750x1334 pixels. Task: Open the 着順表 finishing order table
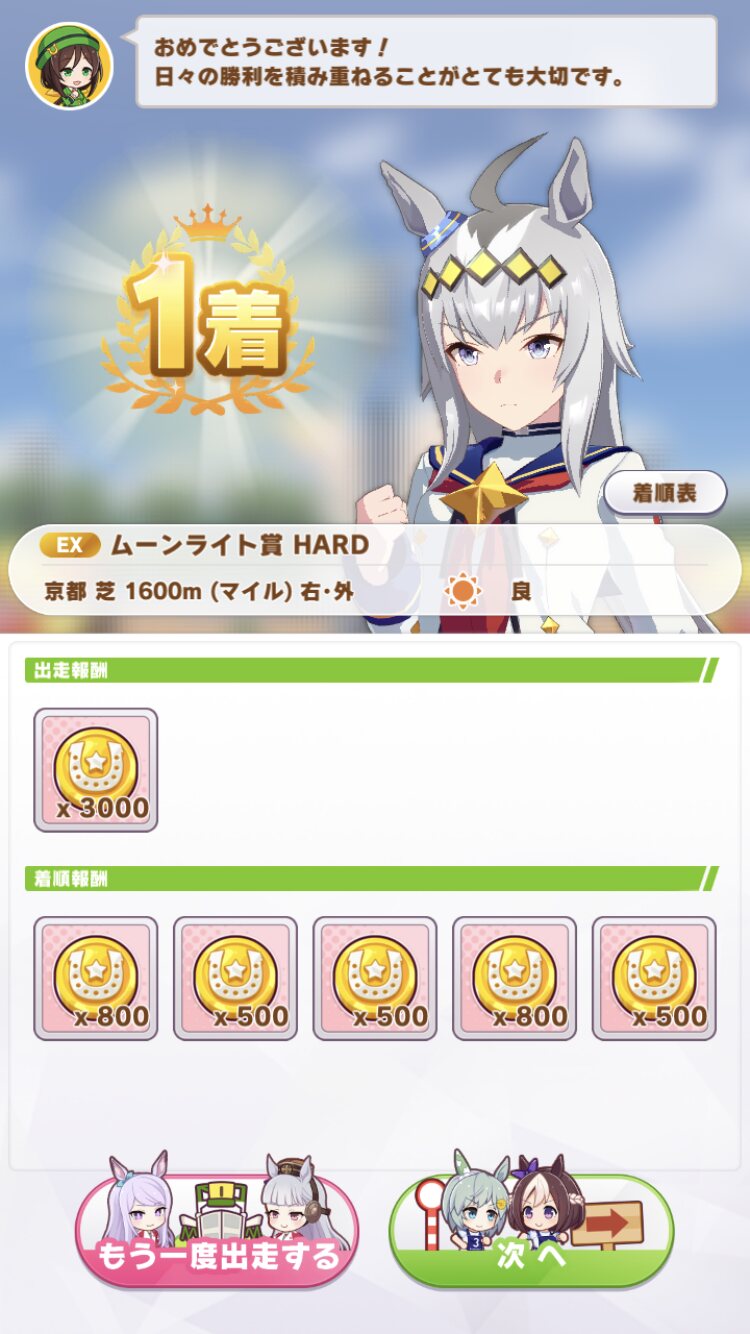664,493
